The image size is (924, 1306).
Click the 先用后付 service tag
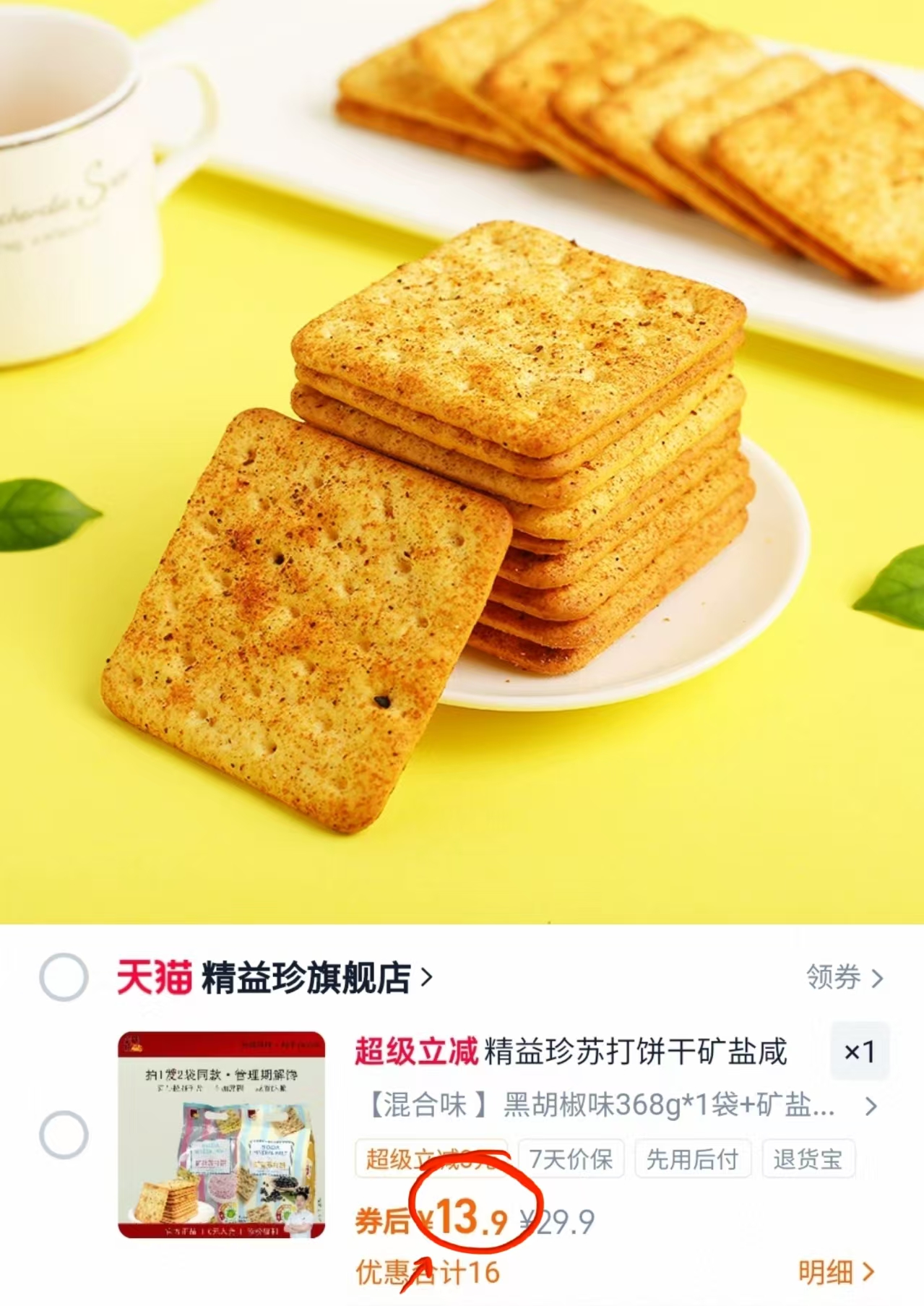(693, 1157)
